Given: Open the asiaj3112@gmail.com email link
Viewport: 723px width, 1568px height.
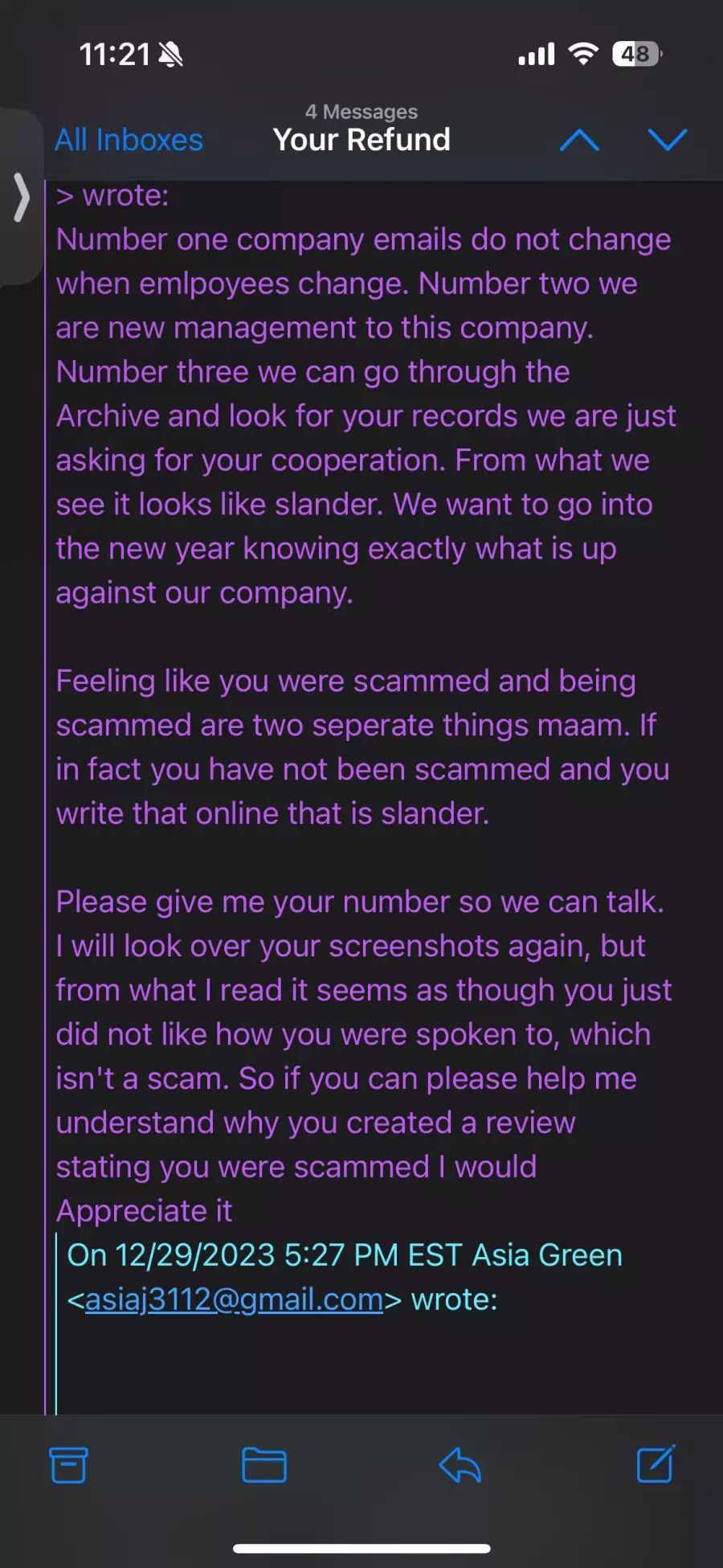Looking at the screenshot, I should point(234,1300).
